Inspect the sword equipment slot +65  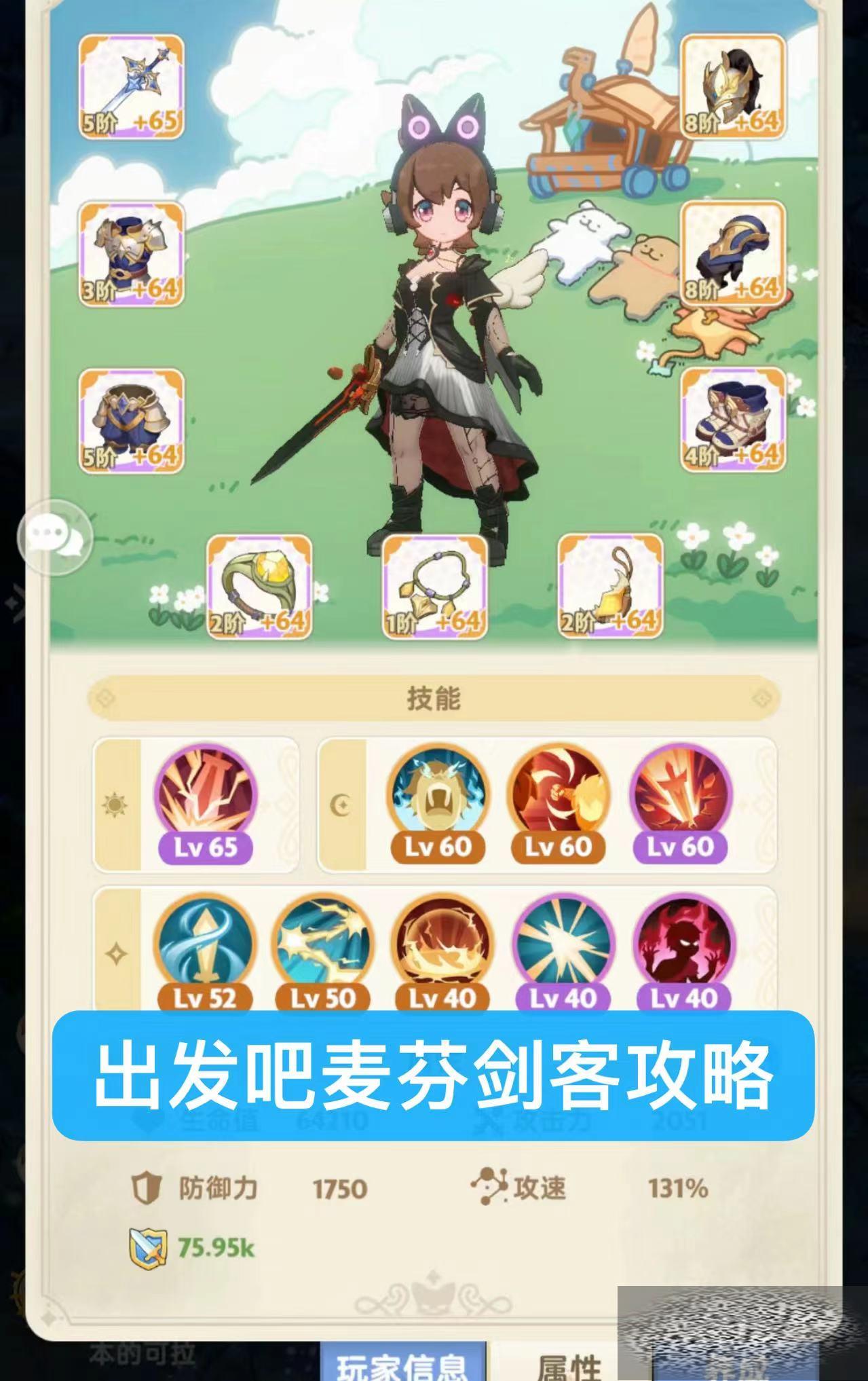132,87
